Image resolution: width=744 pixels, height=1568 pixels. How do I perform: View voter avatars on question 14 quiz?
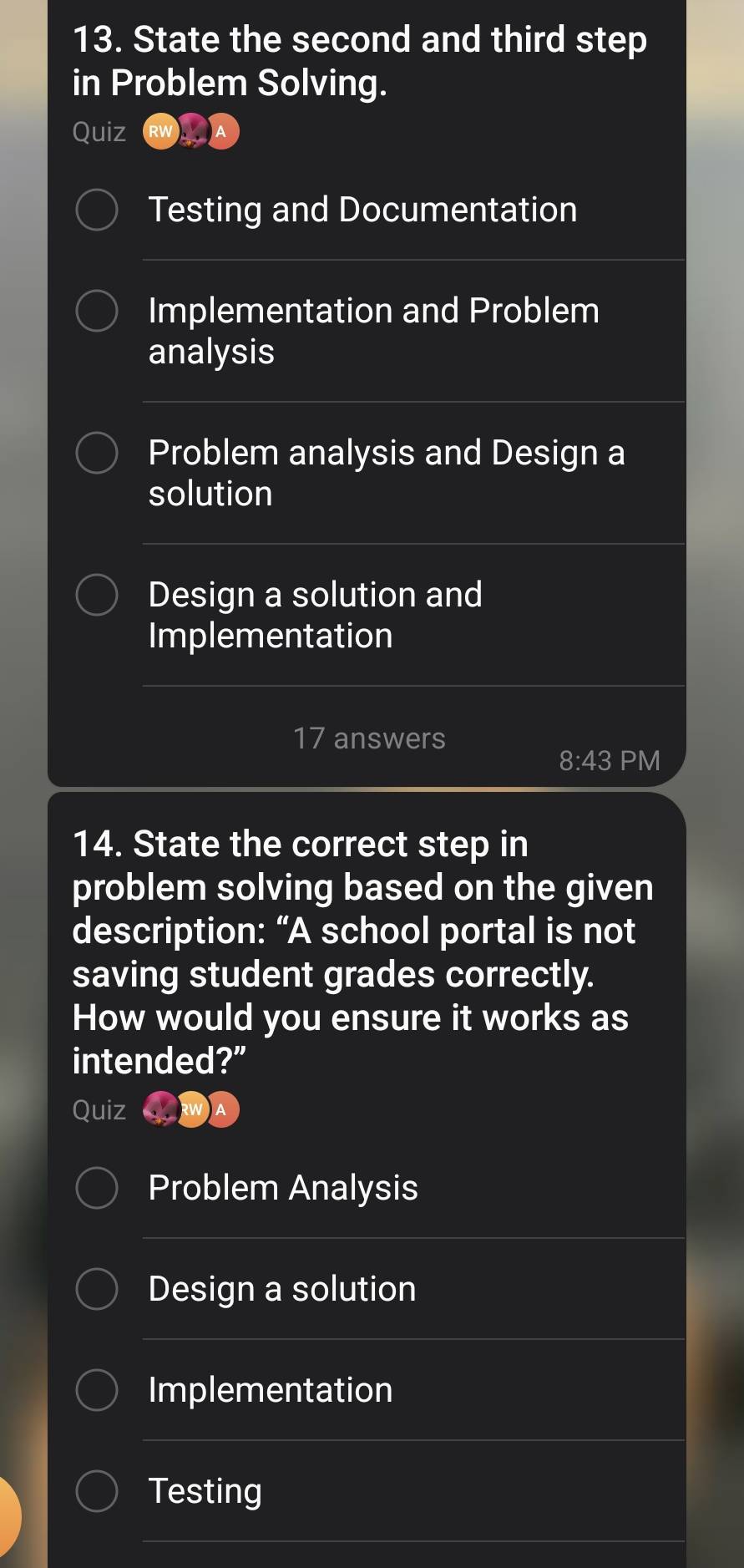click(x=191, y=1109)
